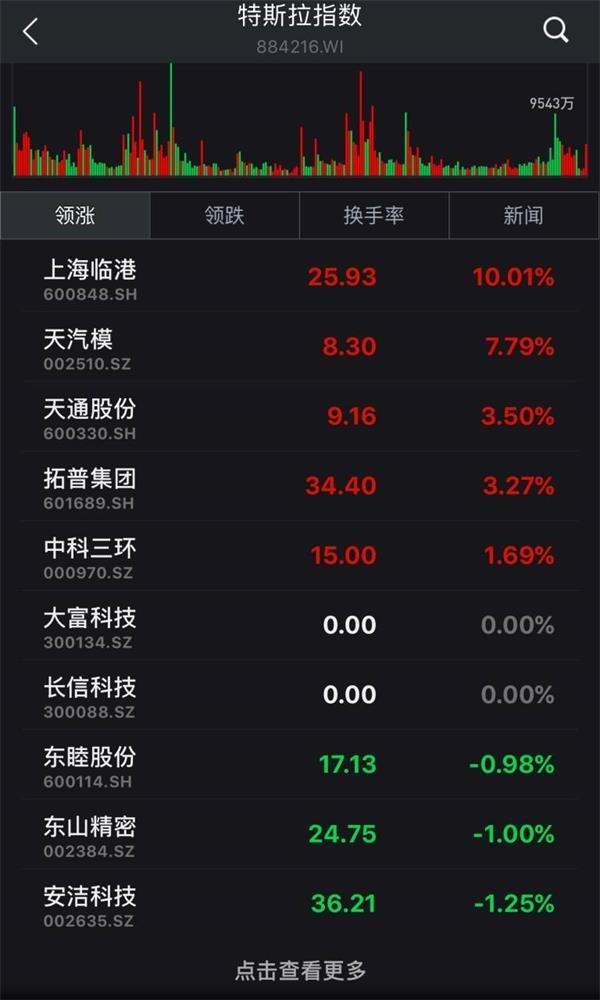The width and height of the screenshot is (600, 1000).
Task: Open stock 上海临港 600848.SH
Action: (x=300, y=277)
